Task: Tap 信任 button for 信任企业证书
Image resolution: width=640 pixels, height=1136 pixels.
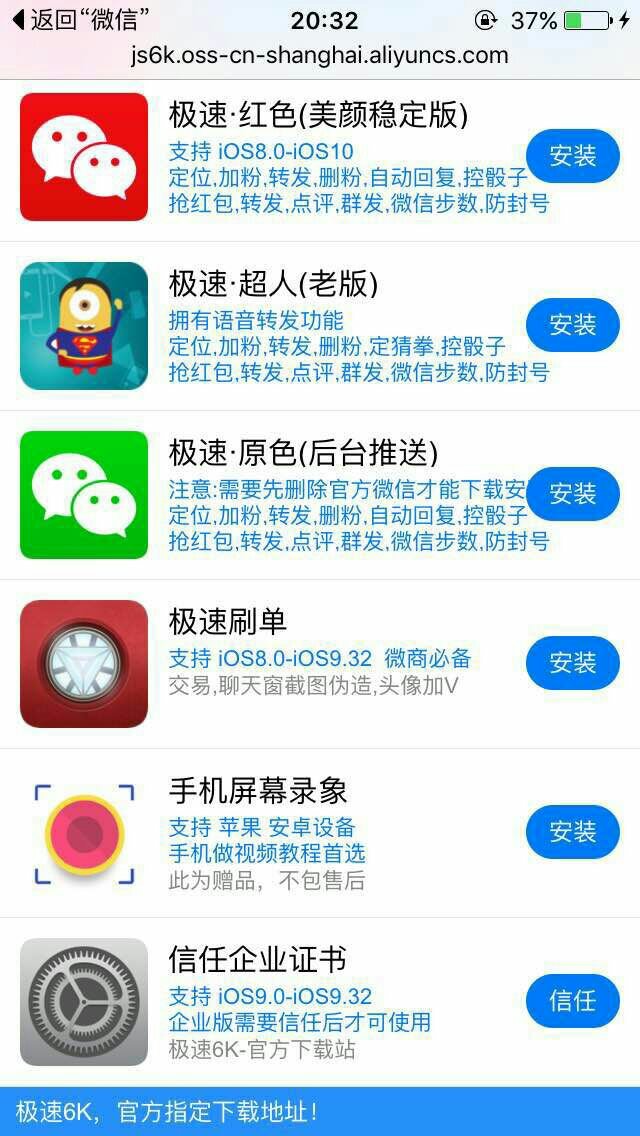Action: point(573,1001)
